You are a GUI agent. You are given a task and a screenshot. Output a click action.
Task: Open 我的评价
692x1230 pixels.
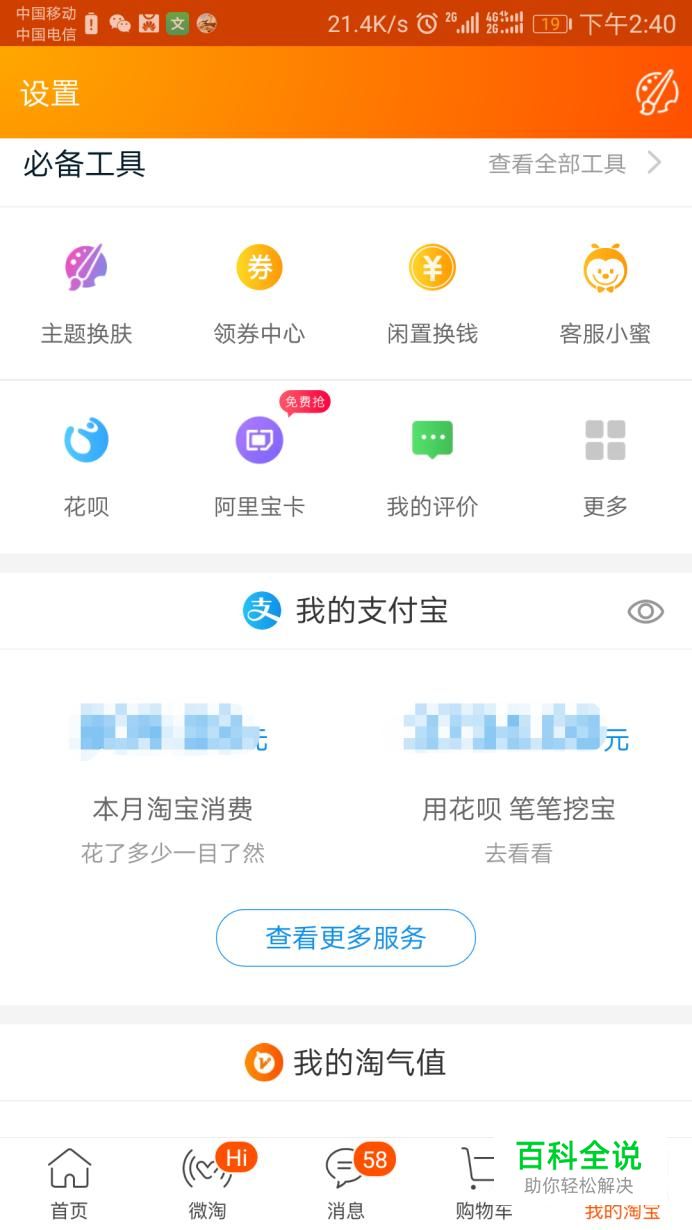click(x=432, y=467)
